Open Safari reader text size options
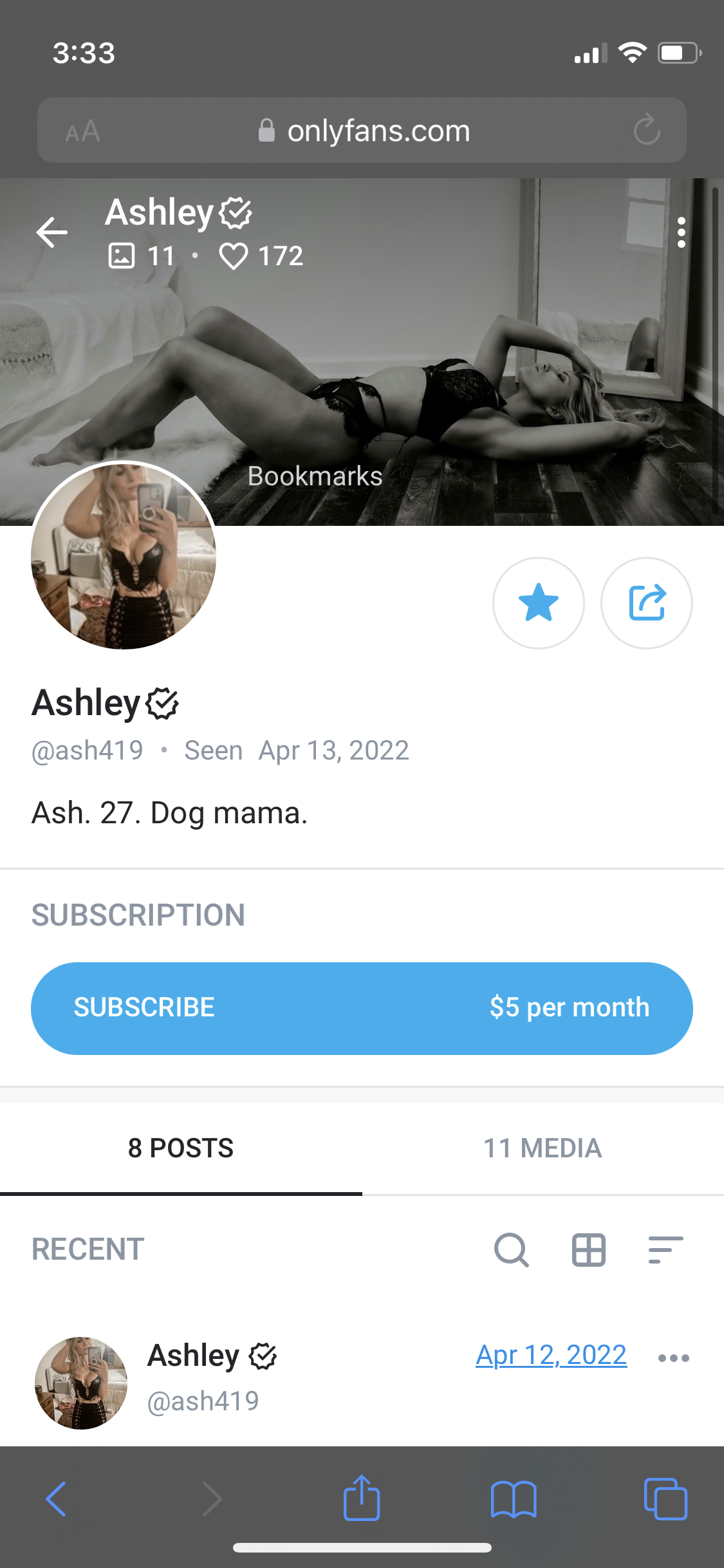Image resolution: width=724 pixels, height=1568 pixels. tap(82, 131)
